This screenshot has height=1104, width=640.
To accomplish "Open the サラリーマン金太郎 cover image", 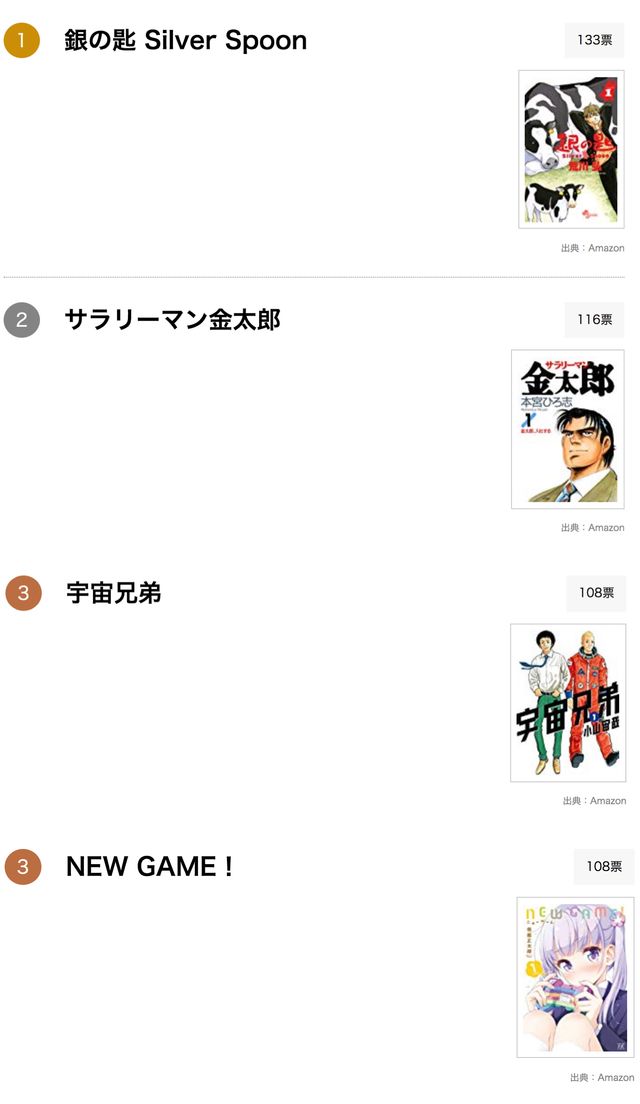I will click(567, 429).
